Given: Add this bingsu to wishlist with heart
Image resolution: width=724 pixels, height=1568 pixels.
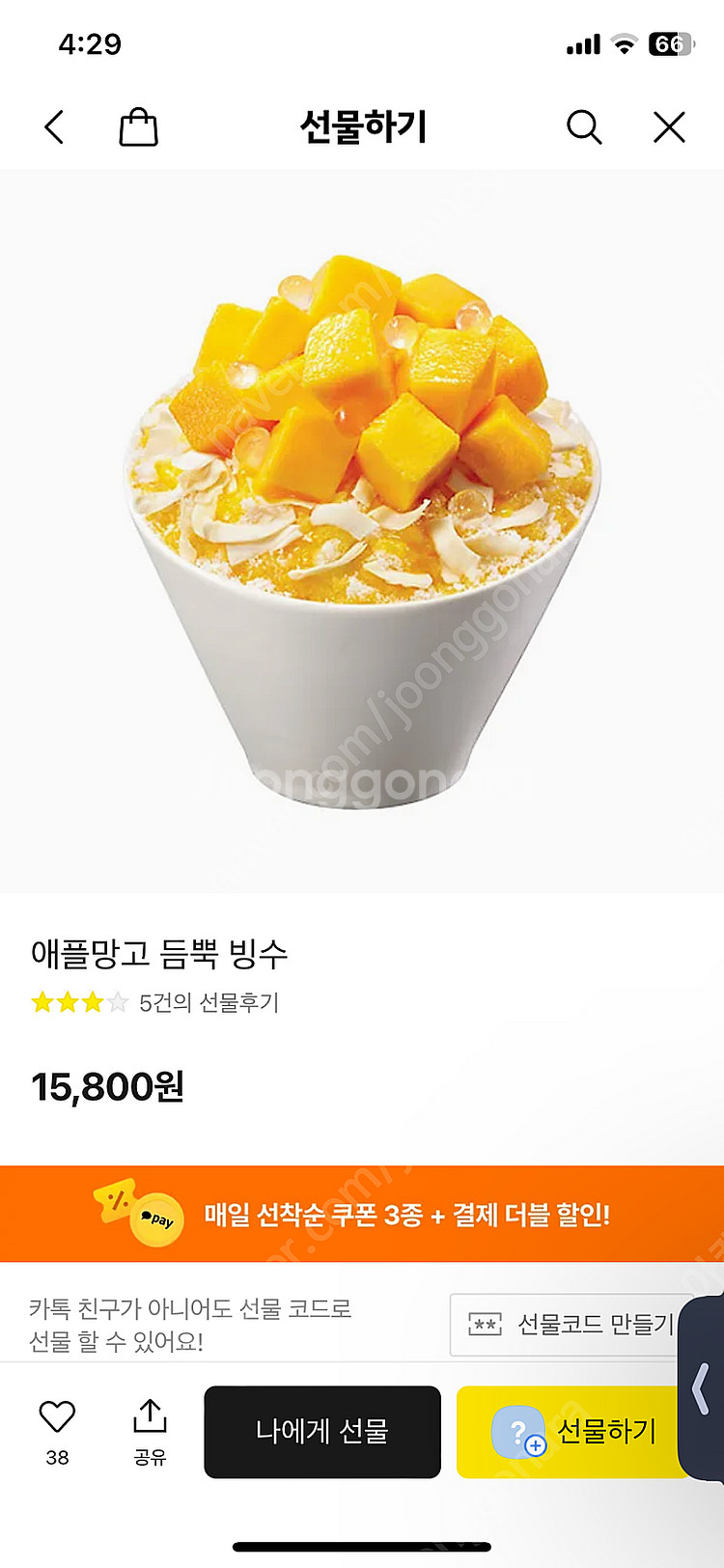Looking at the screenshot, I should click(57, 1417).
